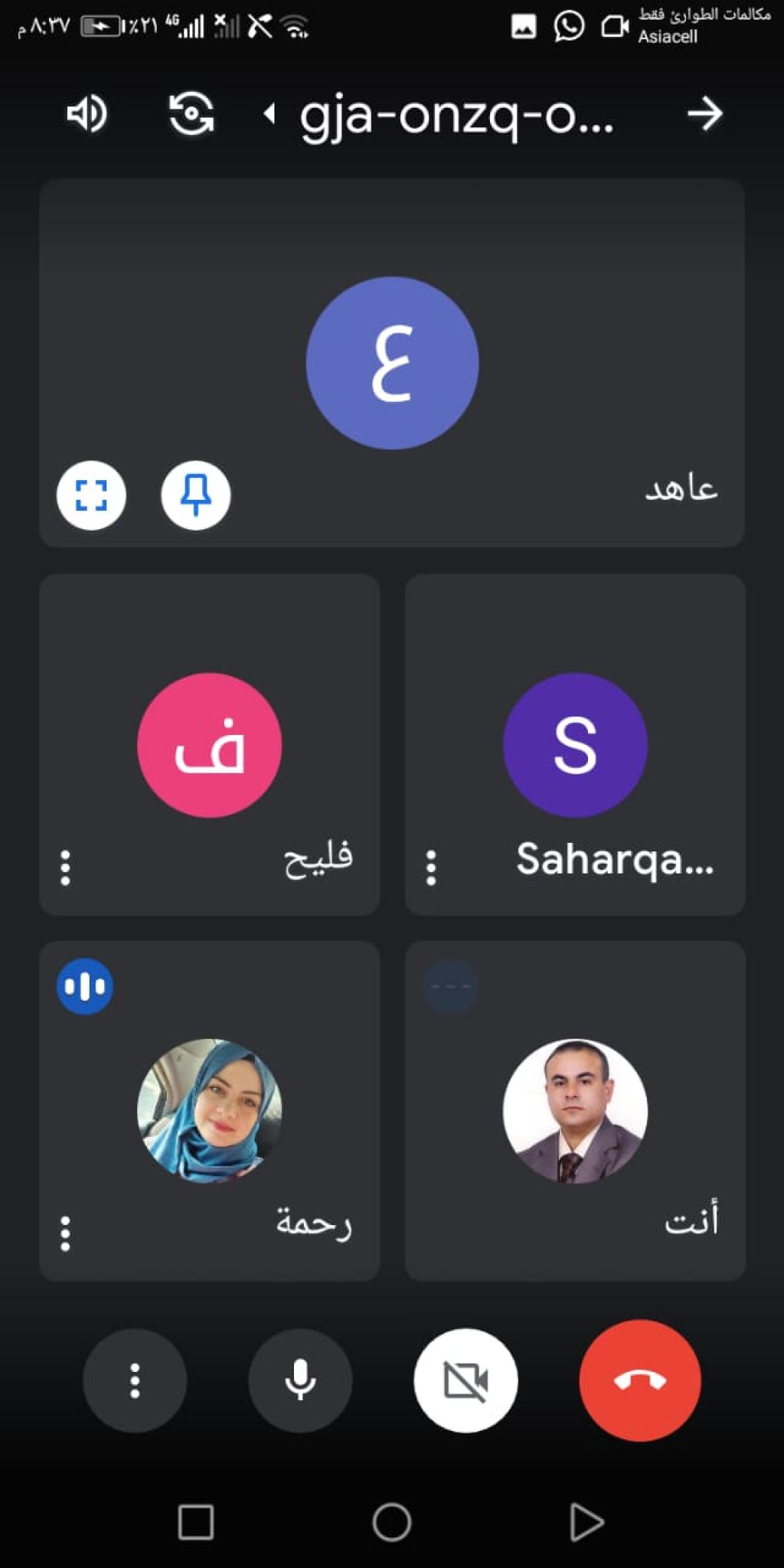Hang up the call
Image resolution: width=784 pixels, height=1568 pixels.
[639, 1380]
